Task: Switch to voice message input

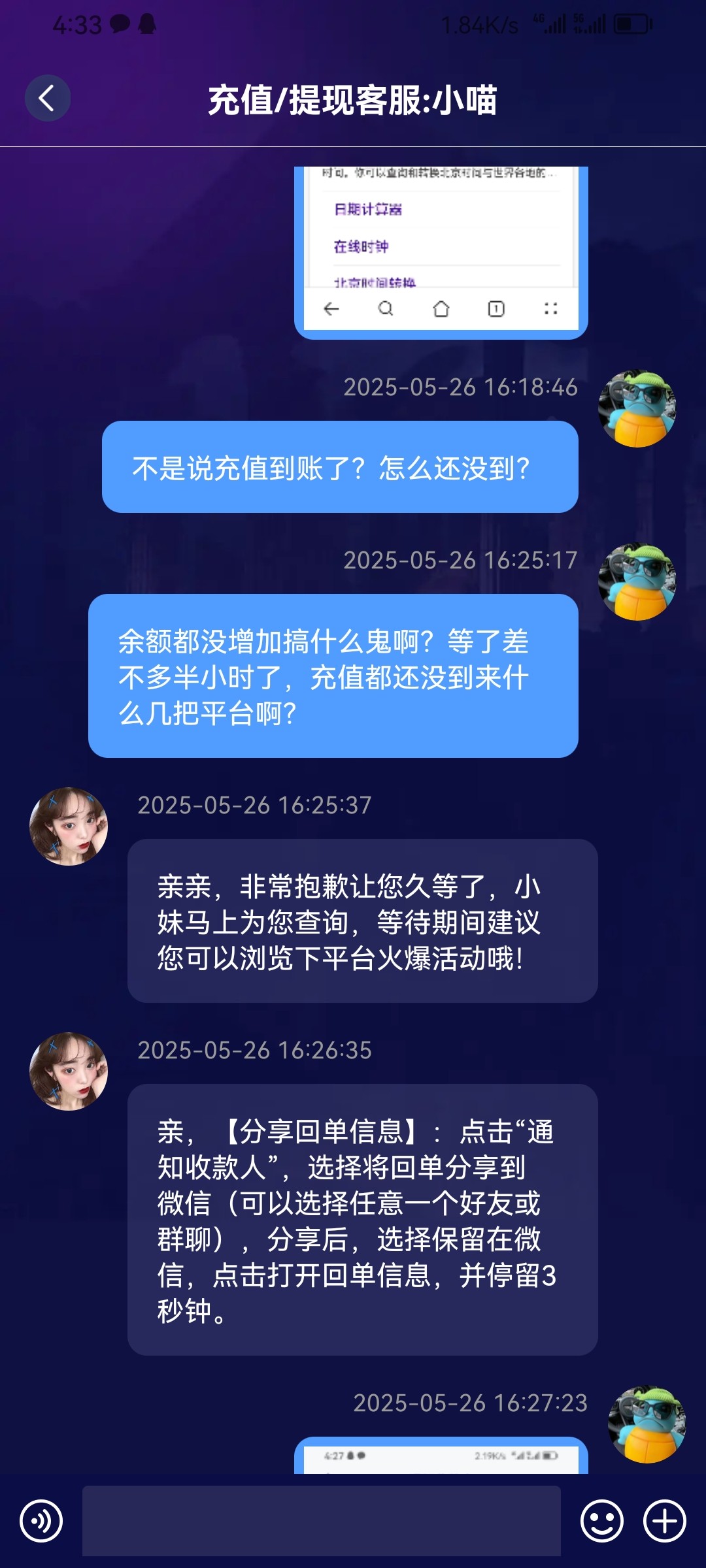Action: tap(41, 1521)
